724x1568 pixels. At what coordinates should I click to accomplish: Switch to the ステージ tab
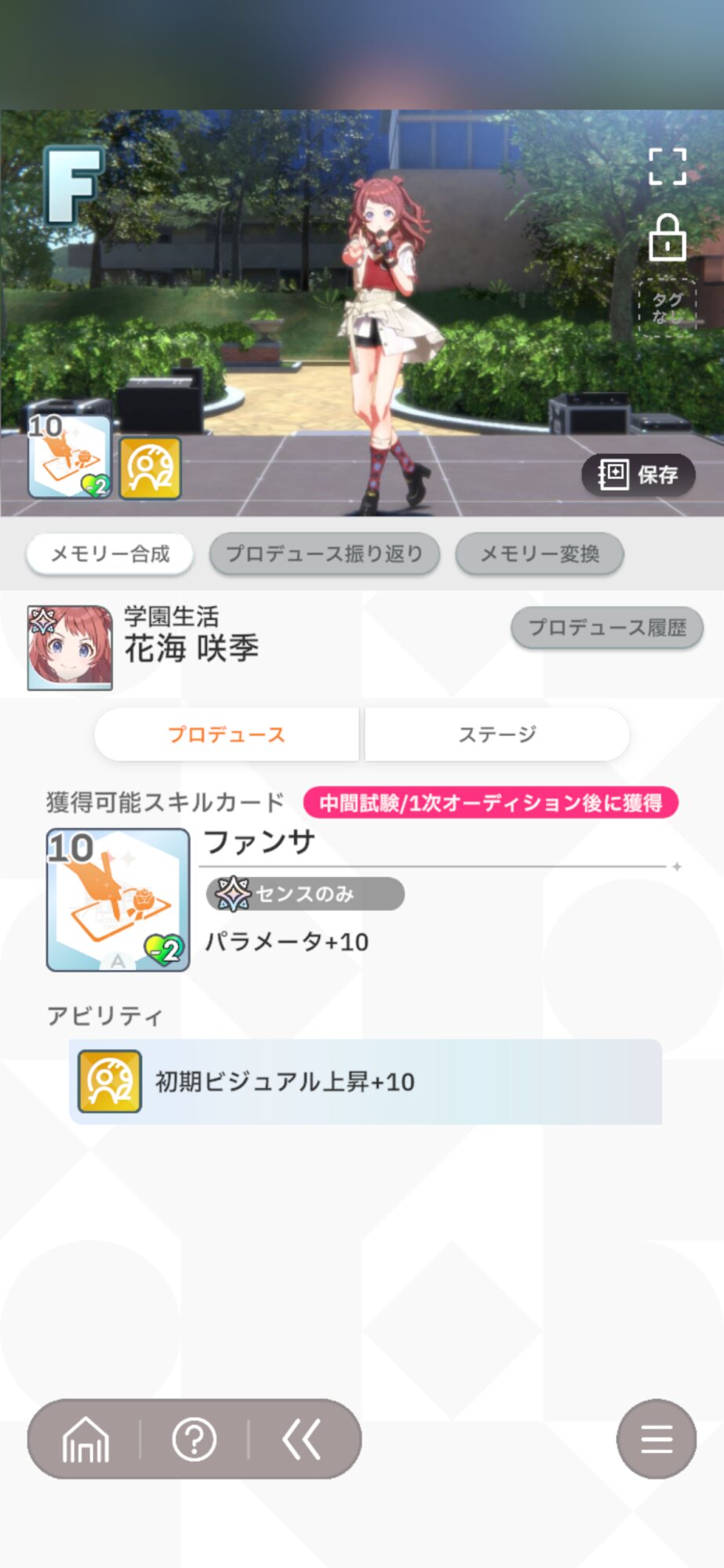click(x=497, y=735)
